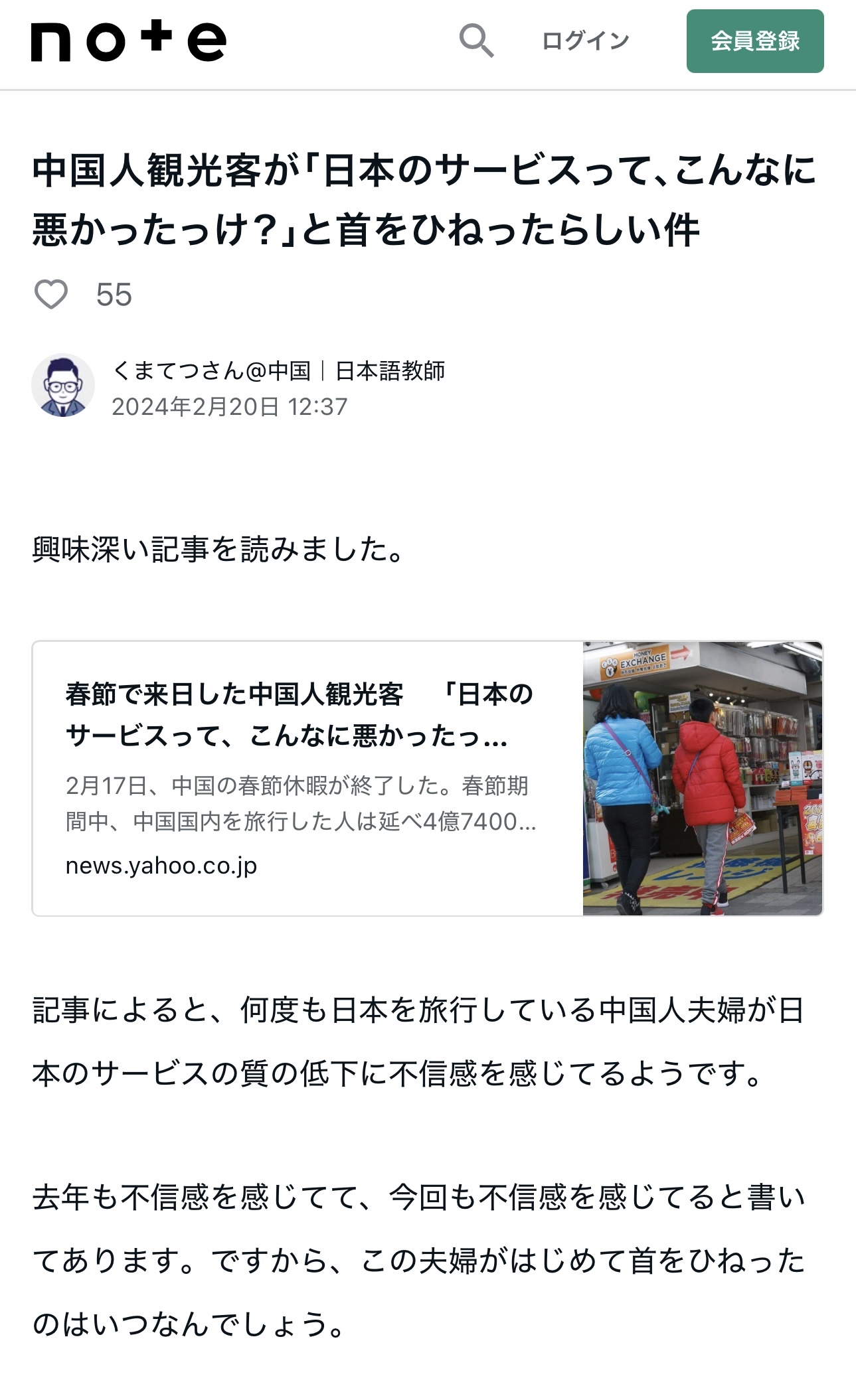Go to note home via logo
856x1400 pixels.
(x=128, y=41)
